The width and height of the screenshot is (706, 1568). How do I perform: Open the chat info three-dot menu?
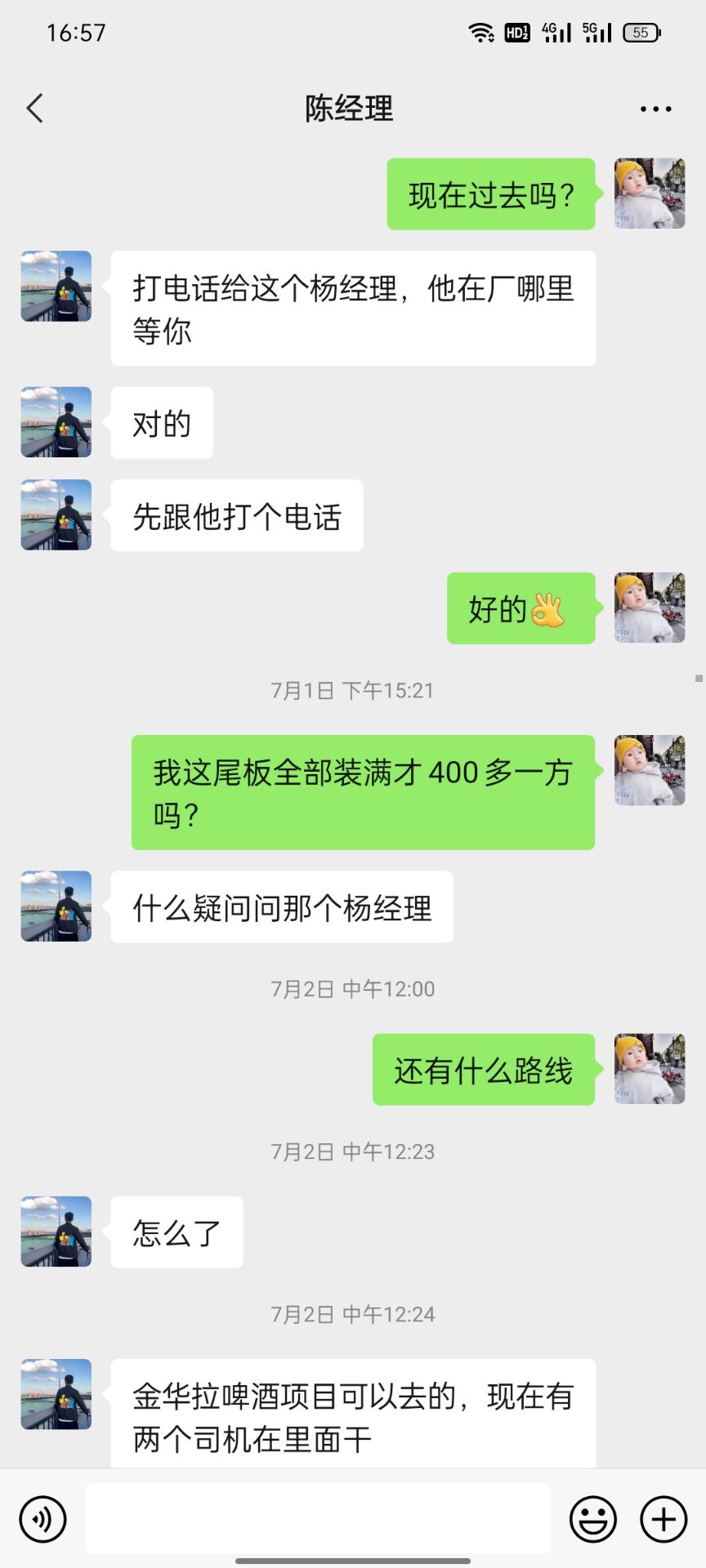655,109
